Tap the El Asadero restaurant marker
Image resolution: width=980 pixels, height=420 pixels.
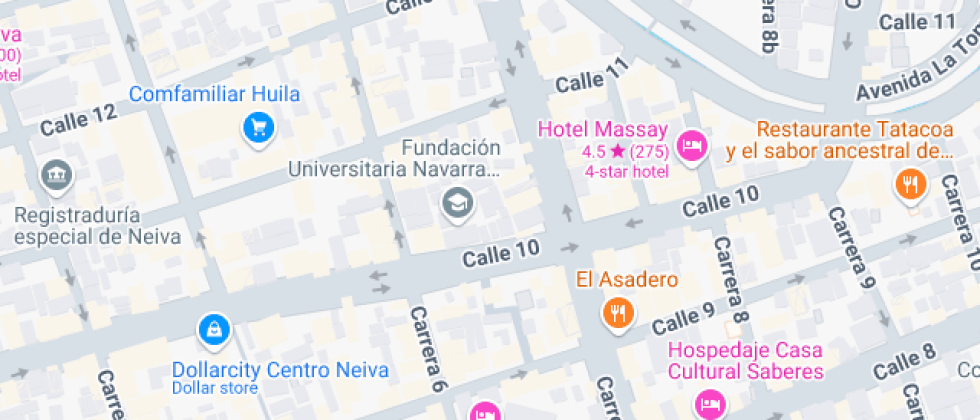618,312
